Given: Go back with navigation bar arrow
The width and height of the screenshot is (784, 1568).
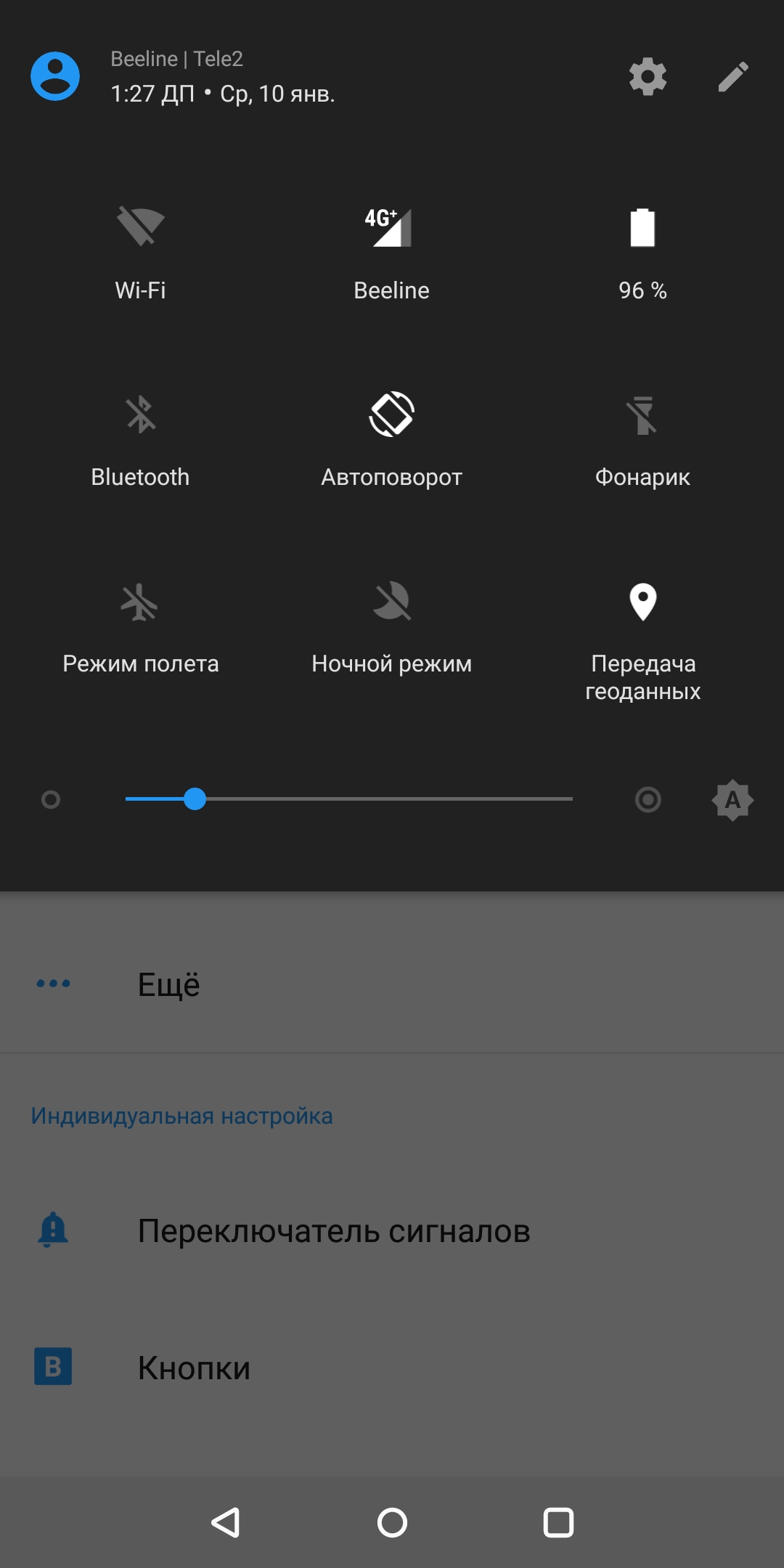Looking at the screenshot, I should tap(226, 1522).
